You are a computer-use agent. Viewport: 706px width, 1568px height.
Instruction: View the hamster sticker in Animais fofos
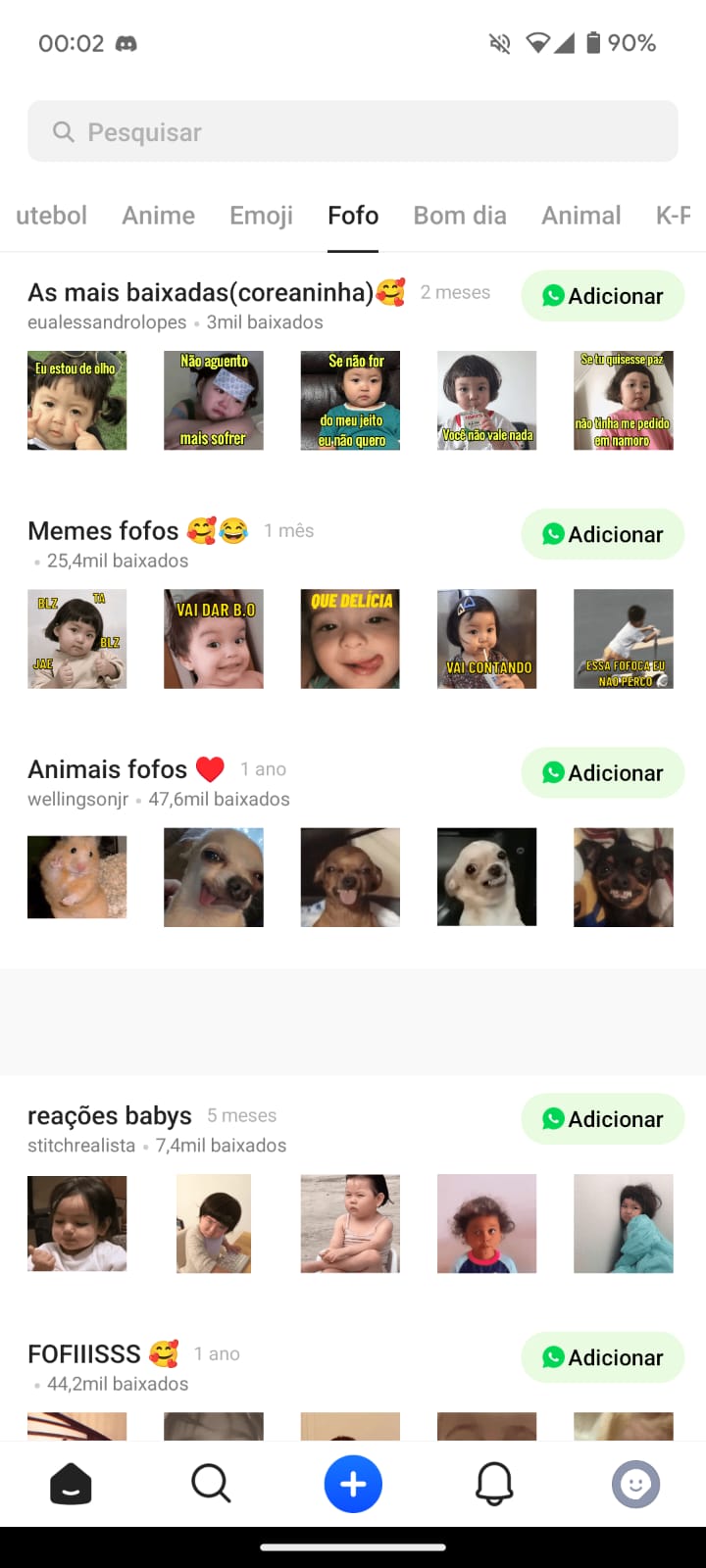point(77,877)
